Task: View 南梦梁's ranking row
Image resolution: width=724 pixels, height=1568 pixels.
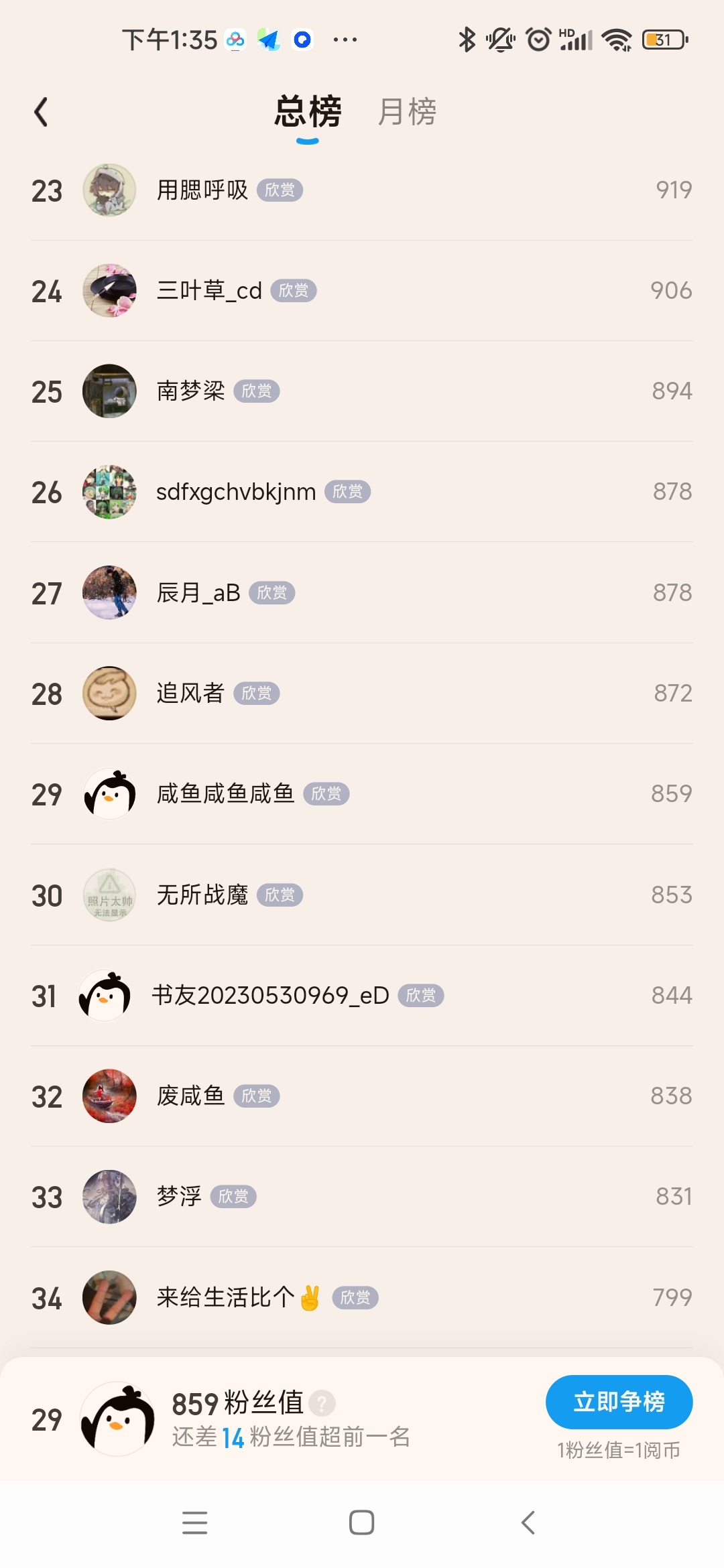Action: (362, 391)
